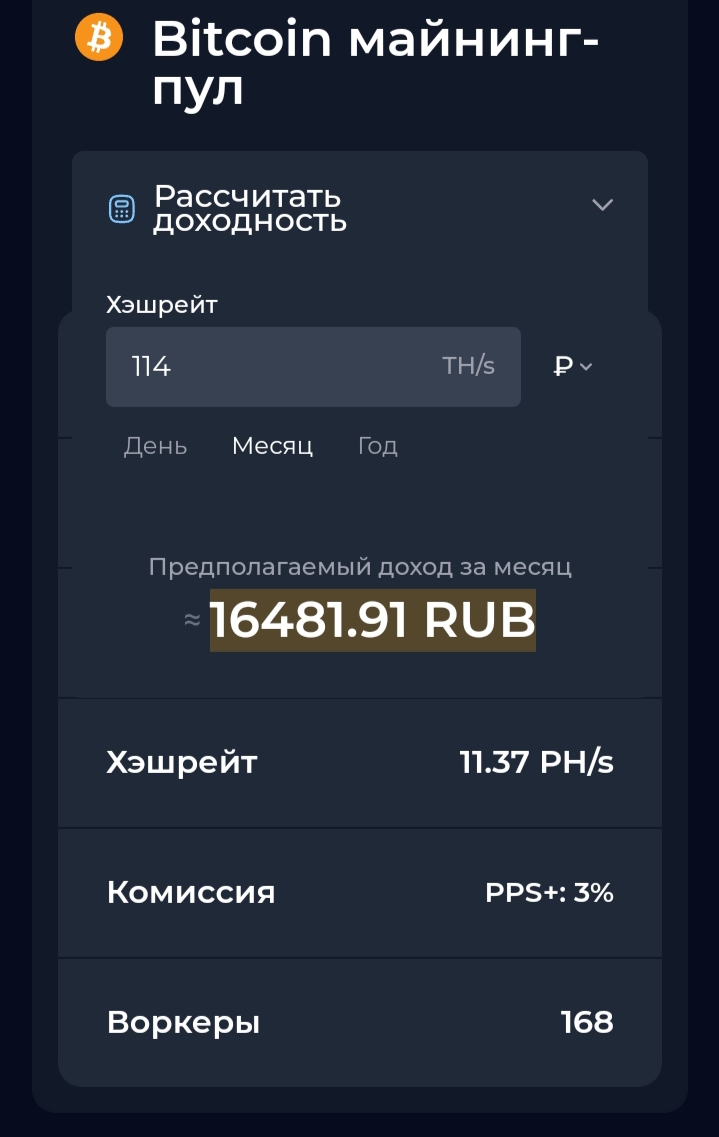Select the Месяц period tab
The image size is (719, 1137).
coord(272,446)
